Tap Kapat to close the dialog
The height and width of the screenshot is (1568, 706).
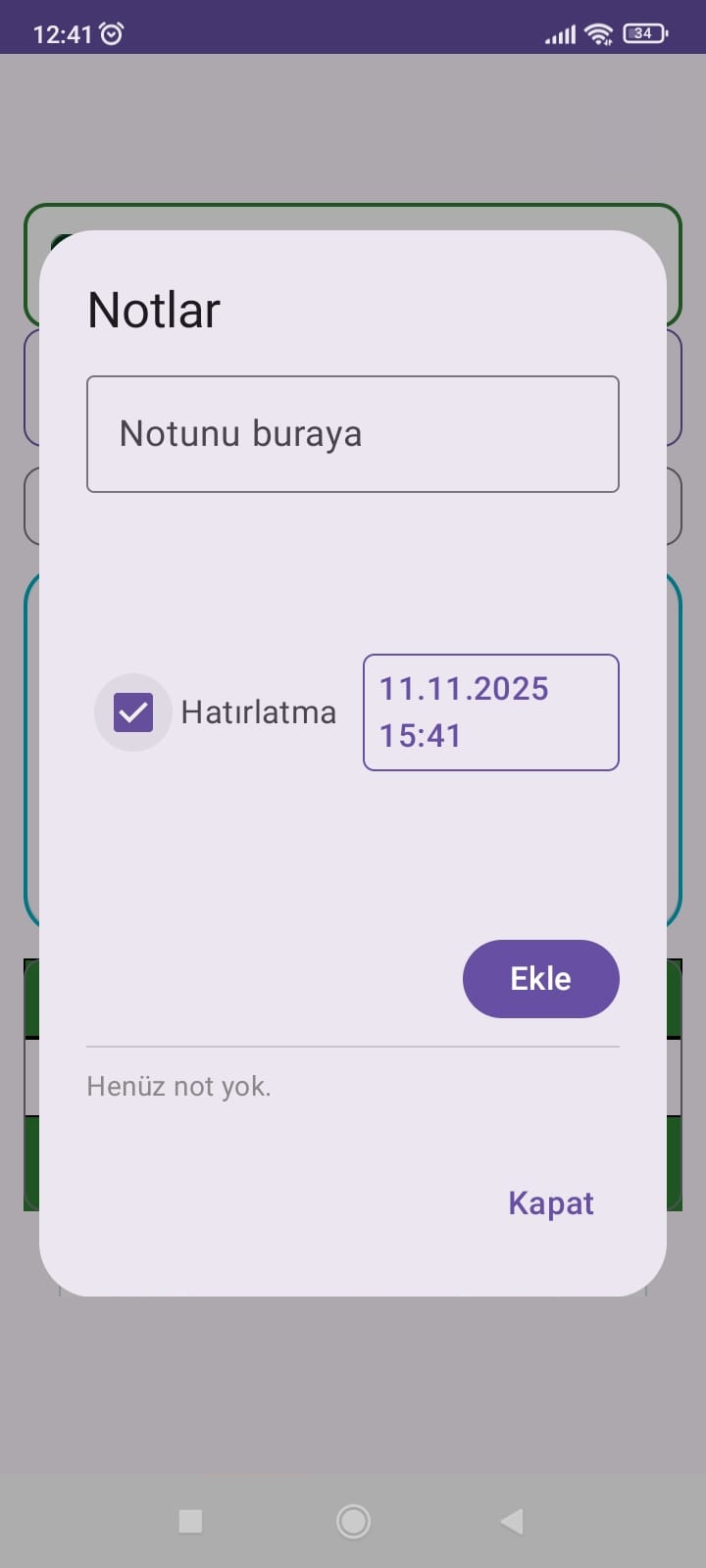tap(550, 1202)
